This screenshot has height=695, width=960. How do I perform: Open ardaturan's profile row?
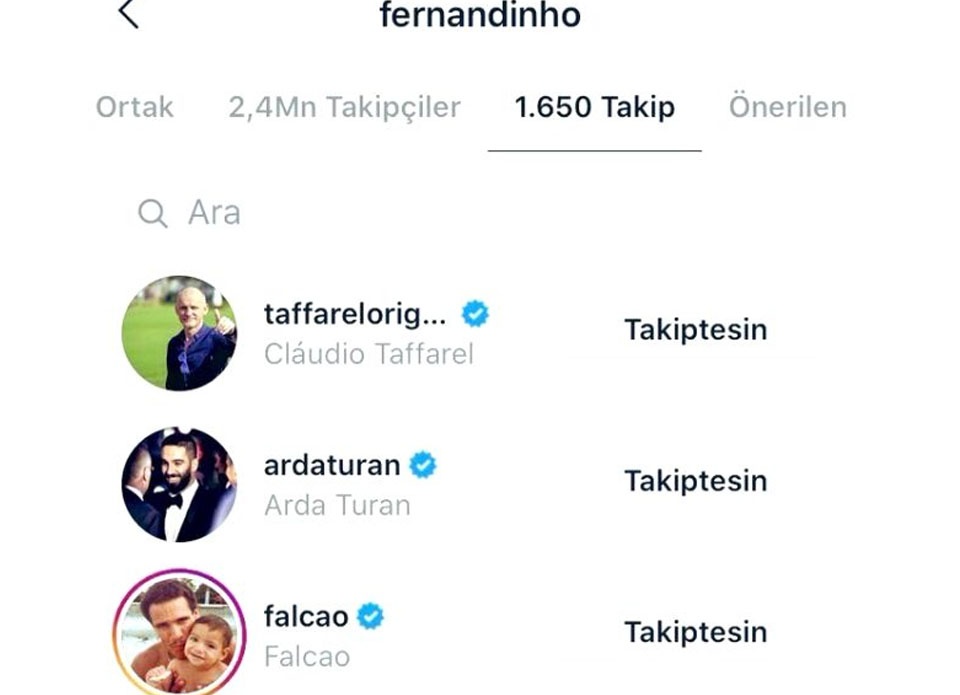340,484
